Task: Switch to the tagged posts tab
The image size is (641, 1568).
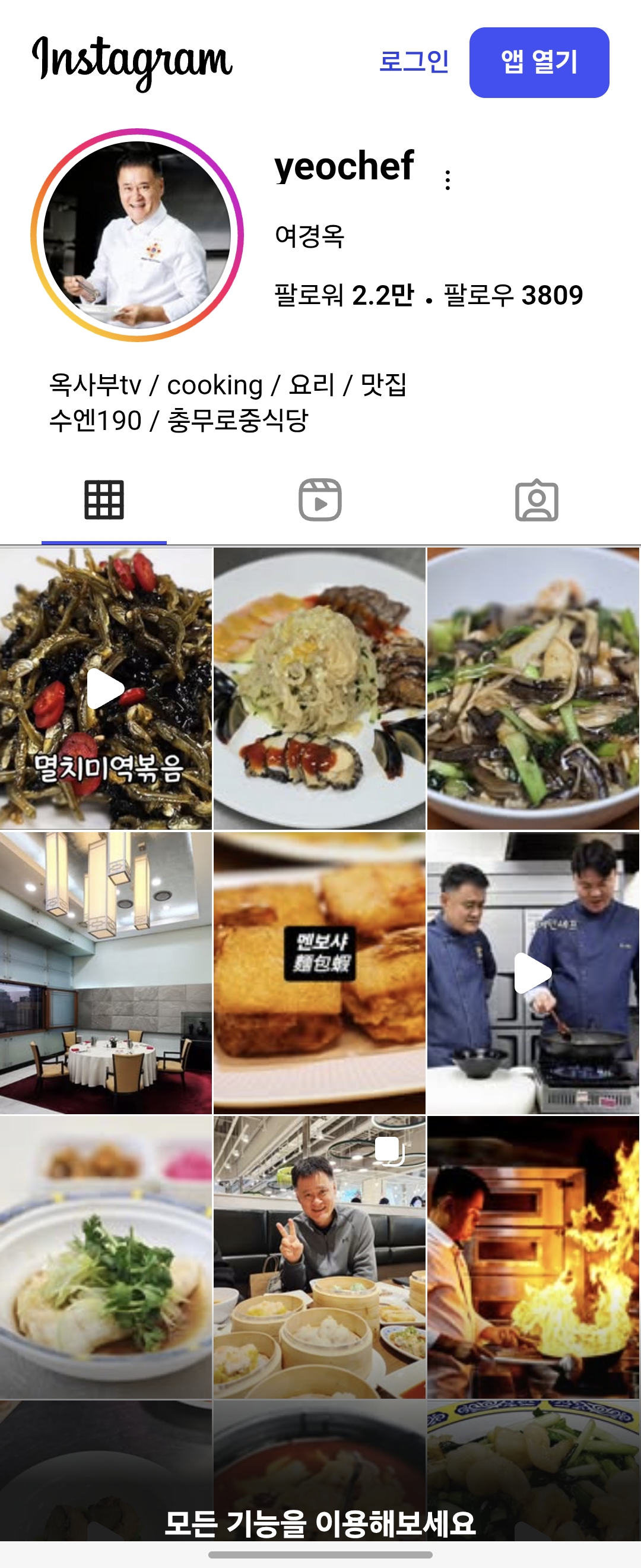Action: [537, 501]
